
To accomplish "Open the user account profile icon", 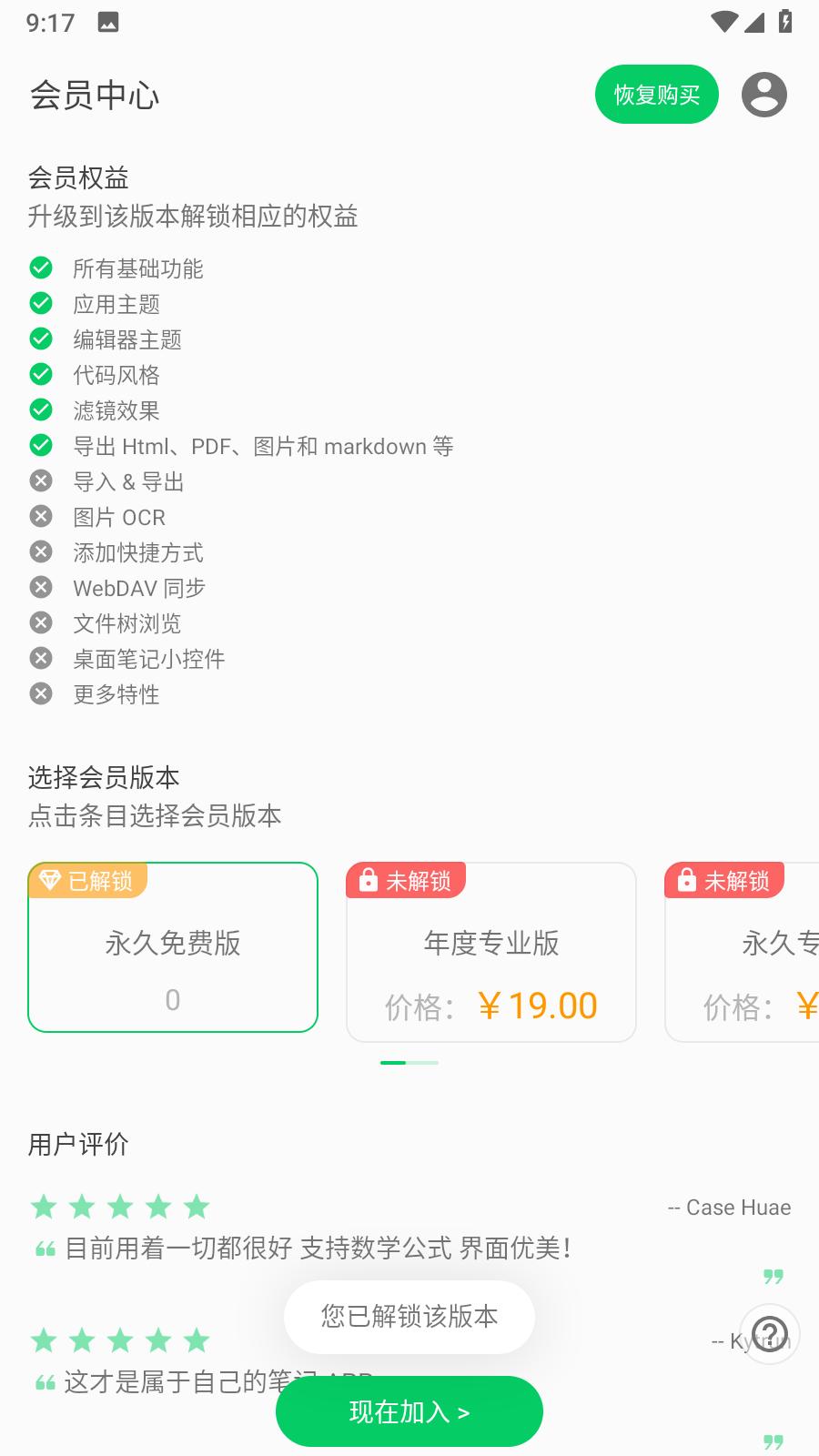I will tap(763, 95).
